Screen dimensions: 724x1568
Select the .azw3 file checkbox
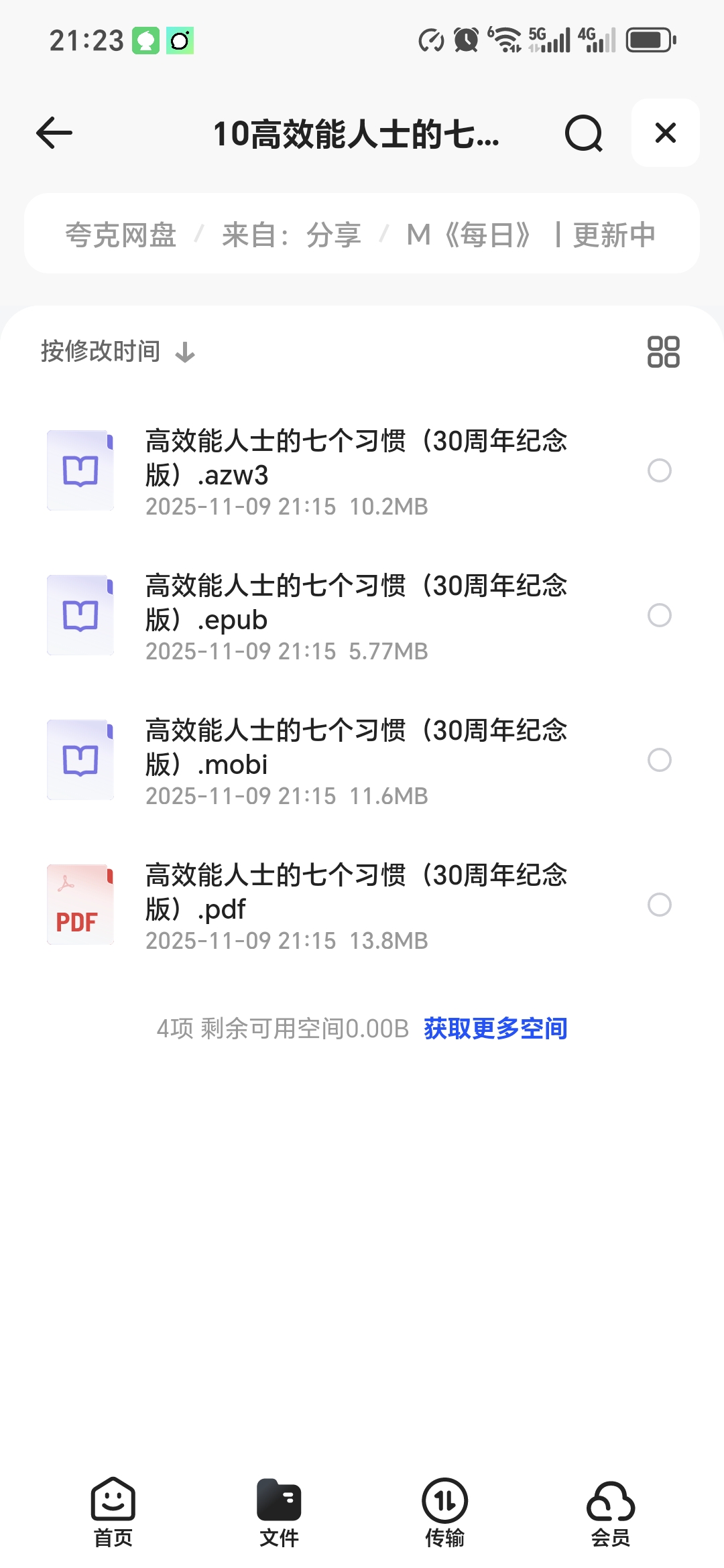[659, 470]
